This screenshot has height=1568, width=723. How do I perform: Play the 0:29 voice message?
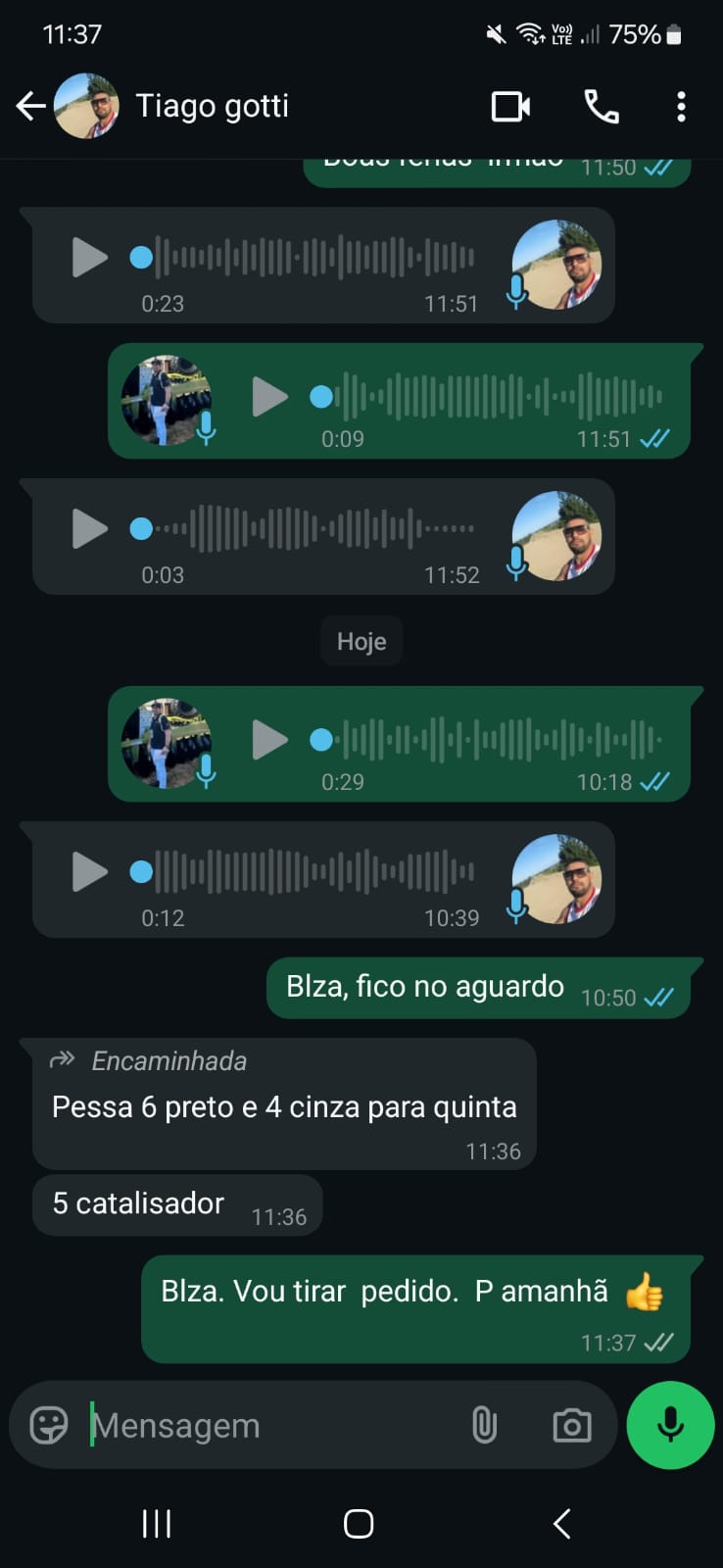pyautogui.click(x=269, y=740)
